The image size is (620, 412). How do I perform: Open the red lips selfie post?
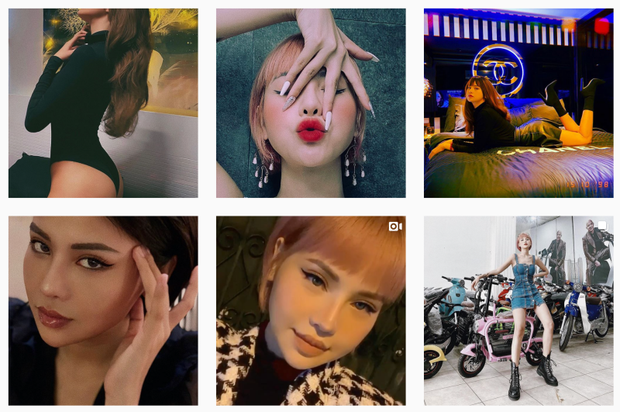pos(311,103)
